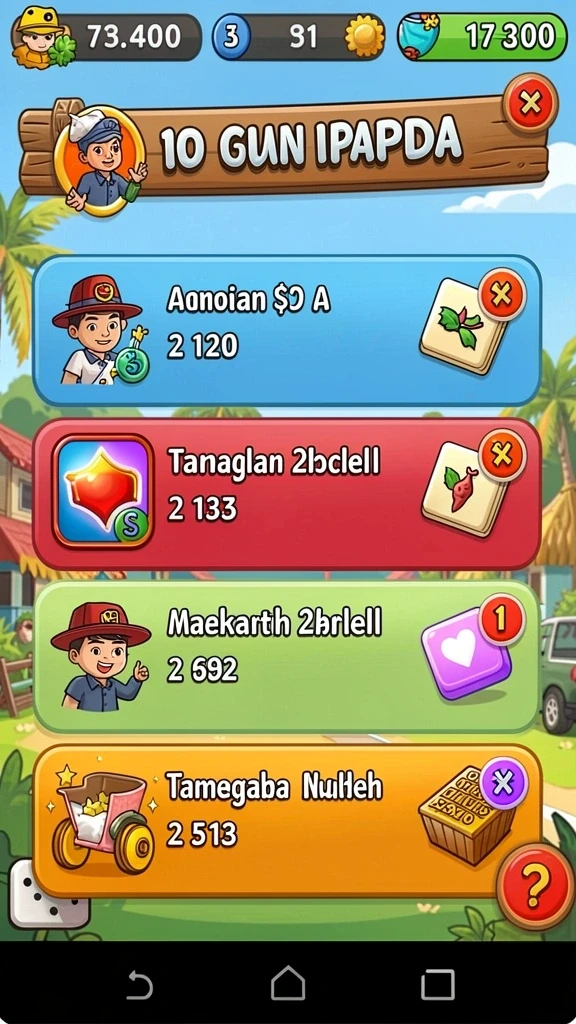576x1024 pixels.
Task: Tap the dice icon in the corner
Action: point(47,895)
